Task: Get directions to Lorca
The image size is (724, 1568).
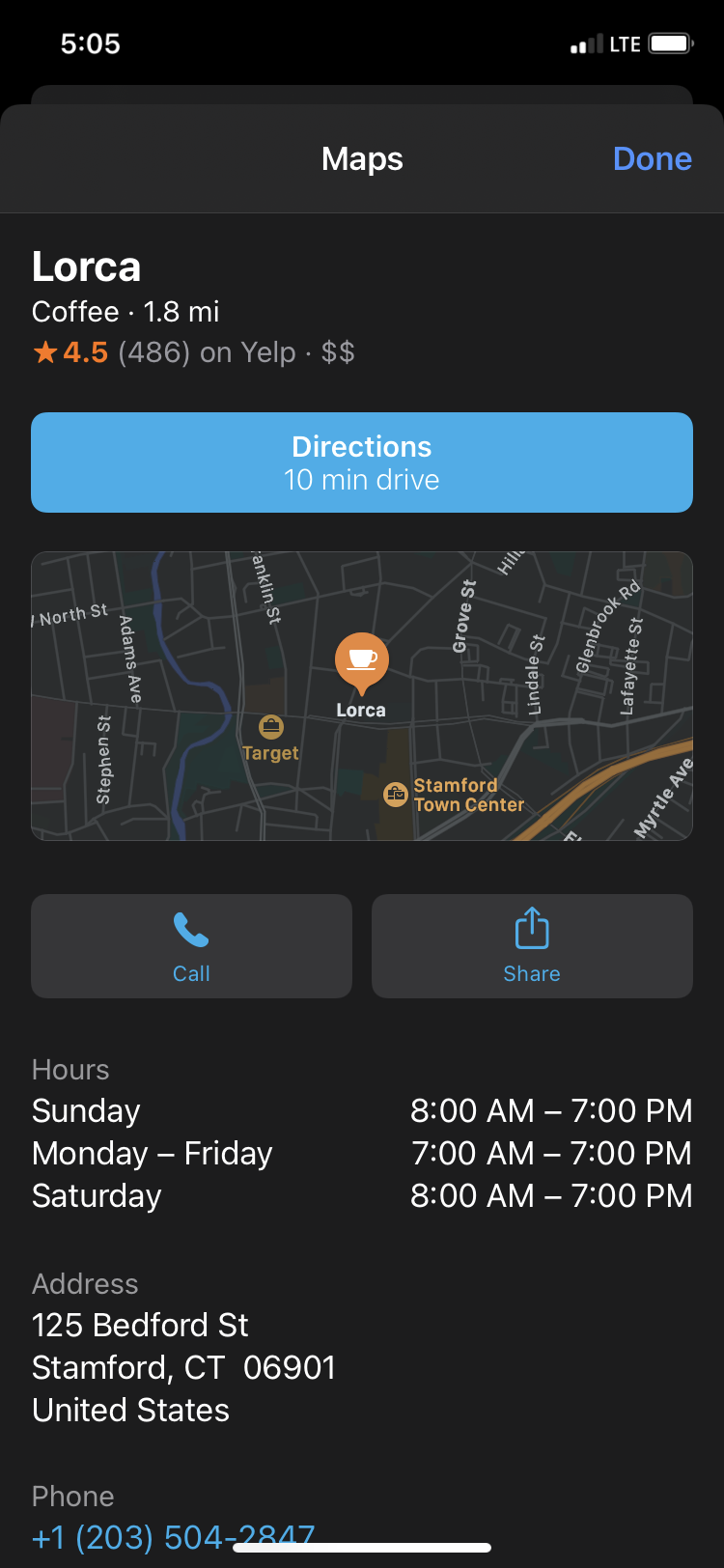Action: tap(362, 462)
